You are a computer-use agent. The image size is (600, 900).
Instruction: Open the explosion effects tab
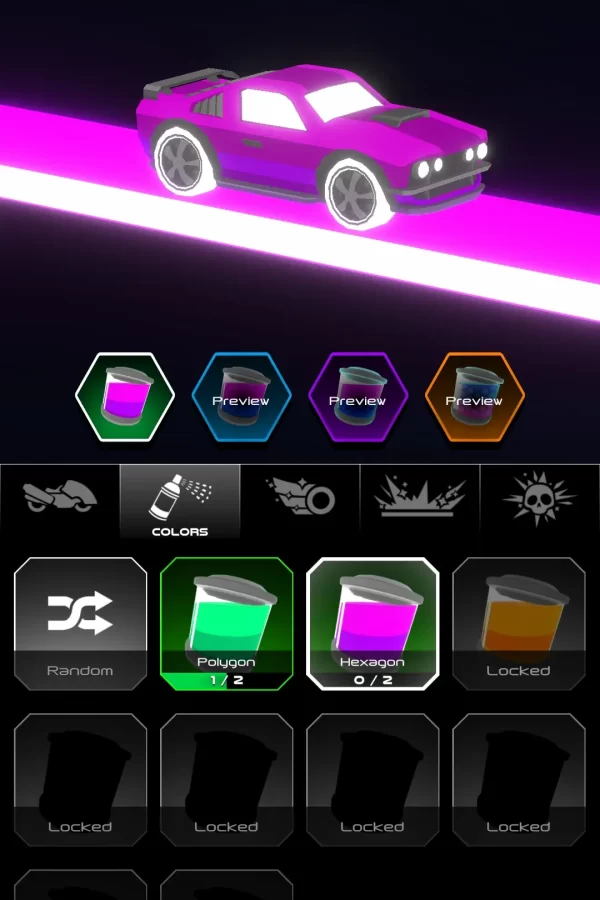coord(420,497)
